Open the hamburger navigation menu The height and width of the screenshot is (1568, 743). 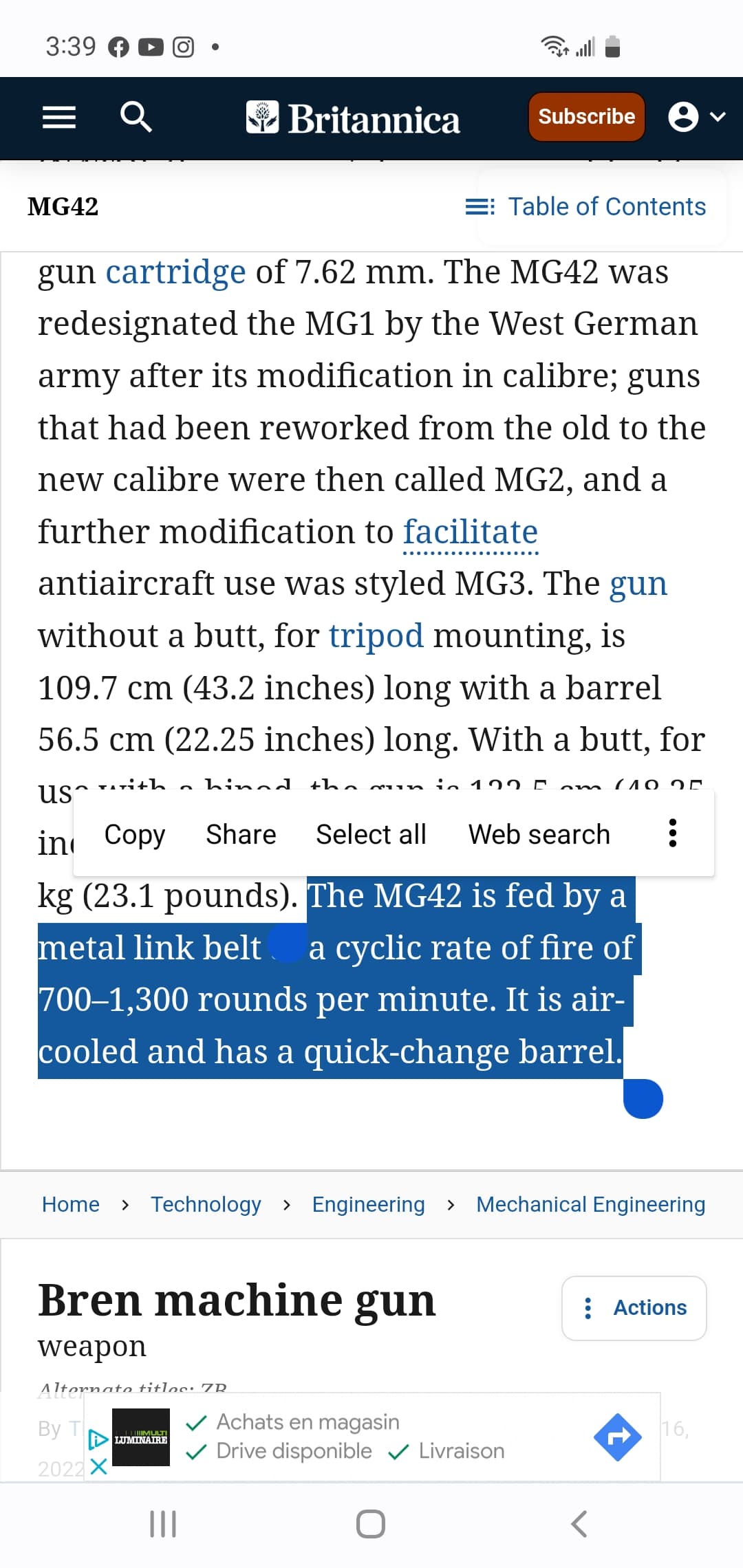pyautogui.click(x=59, y=117)
